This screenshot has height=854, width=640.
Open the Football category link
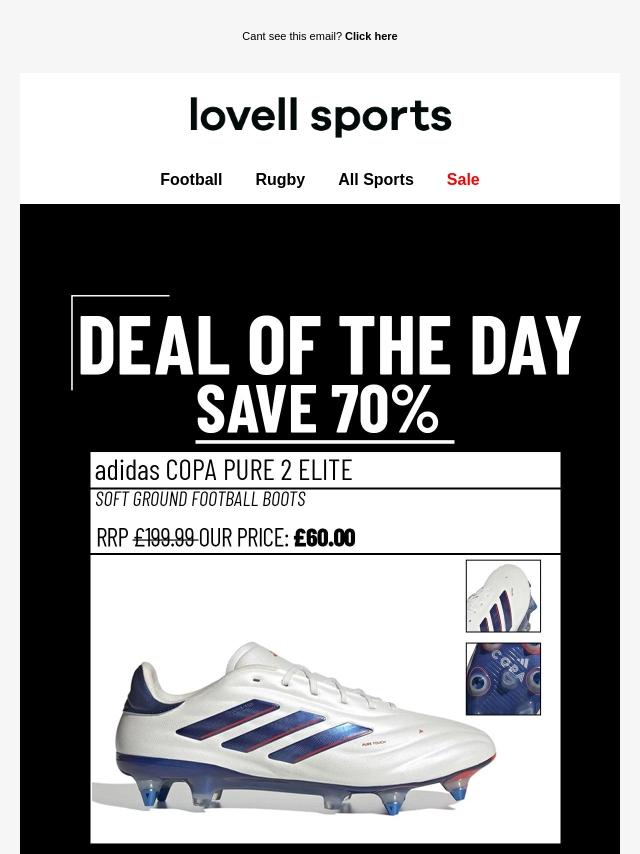(191, 180)
